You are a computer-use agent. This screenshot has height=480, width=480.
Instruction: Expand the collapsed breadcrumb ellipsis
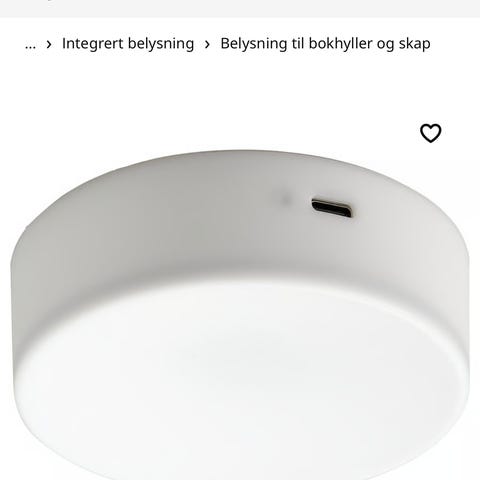30,44
